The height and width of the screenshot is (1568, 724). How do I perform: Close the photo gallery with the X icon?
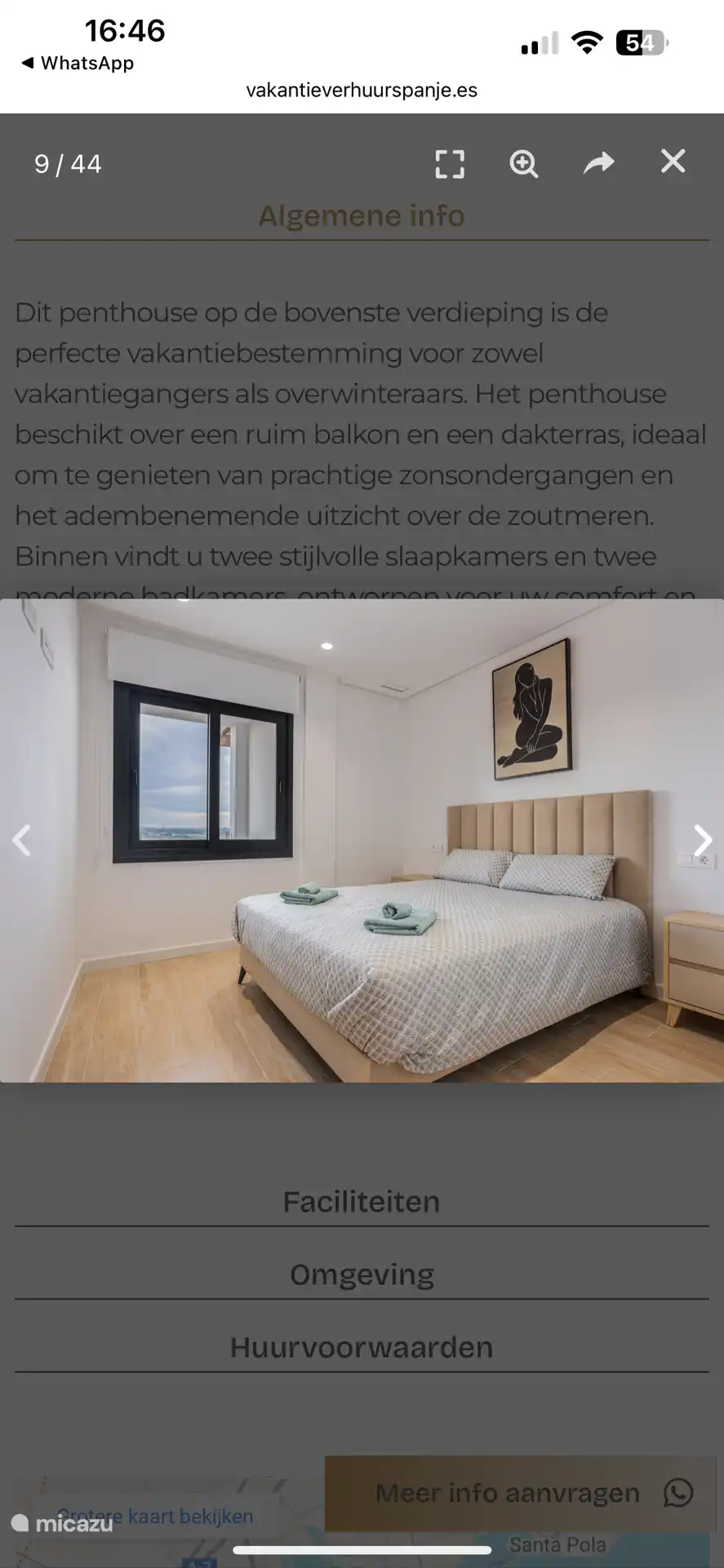point(673,161)
